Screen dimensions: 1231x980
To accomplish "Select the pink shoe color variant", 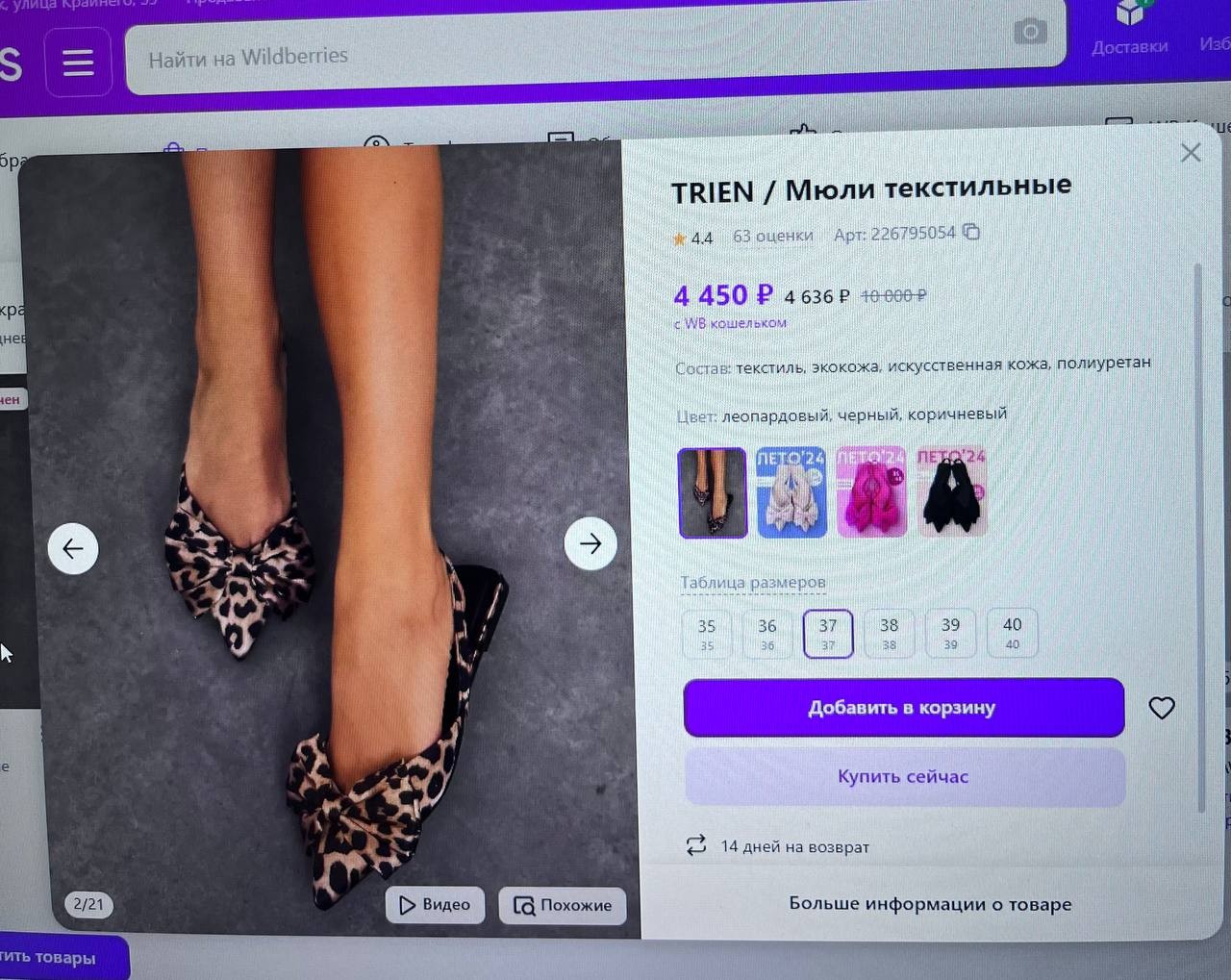I will [x=870, y=491].
